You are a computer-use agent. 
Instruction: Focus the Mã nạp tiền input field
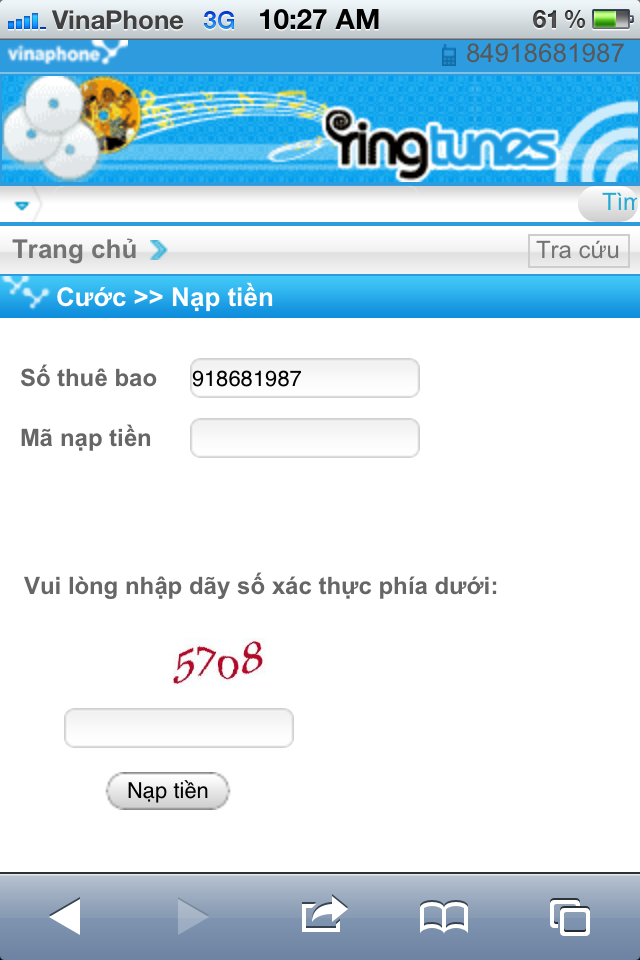click(304, 438)
